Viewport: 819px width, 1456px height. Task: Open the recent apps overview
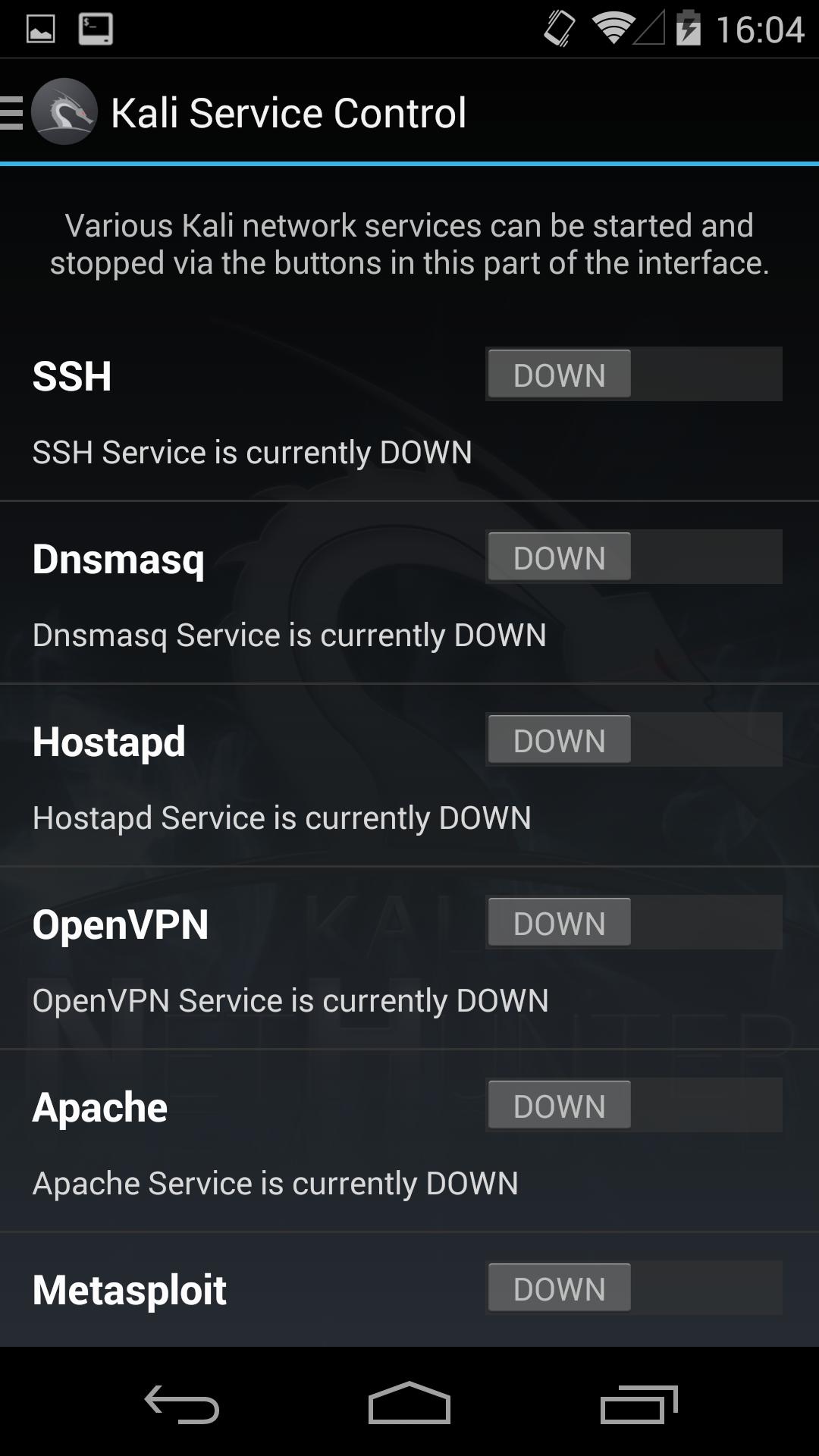(x=637, y=1403)
